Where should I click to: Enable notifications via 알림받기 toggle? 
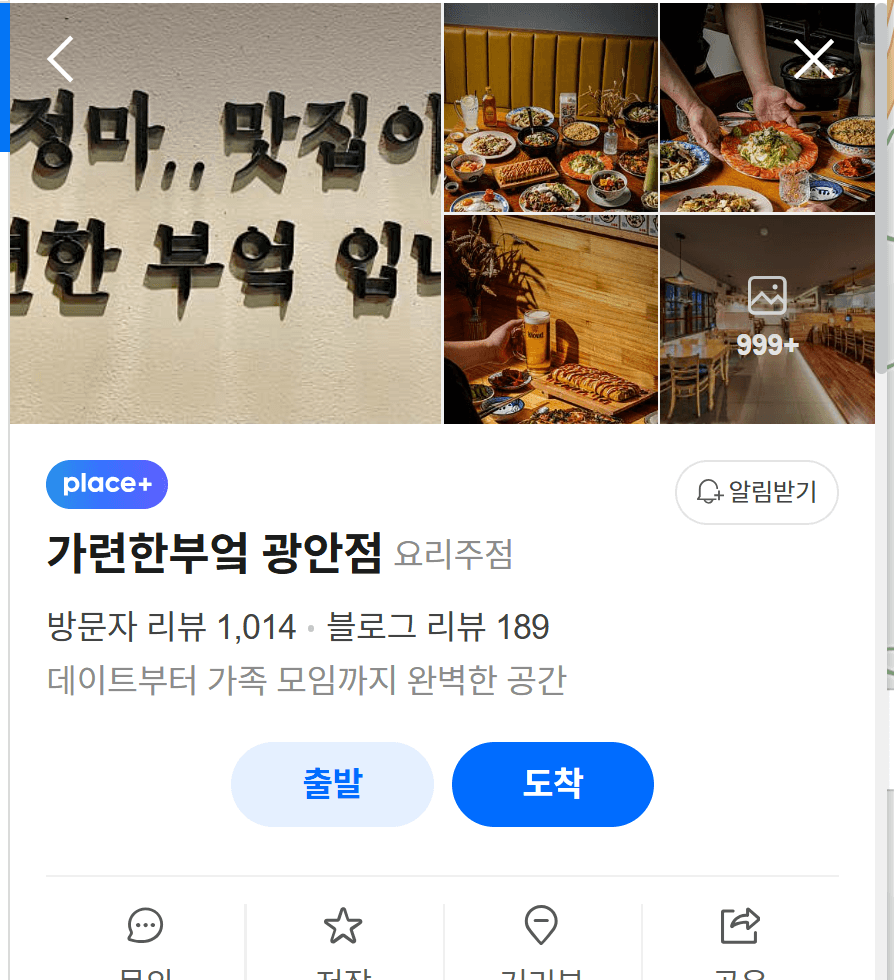pos(757,492)
